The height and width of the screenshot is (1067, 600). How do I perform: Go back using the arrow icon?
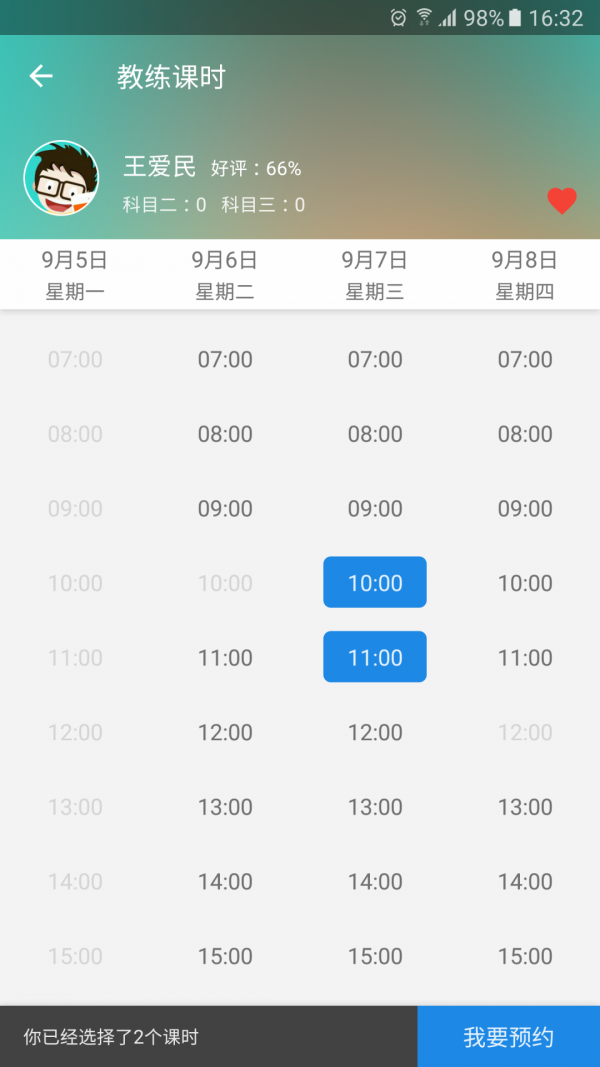click(41, 76)
